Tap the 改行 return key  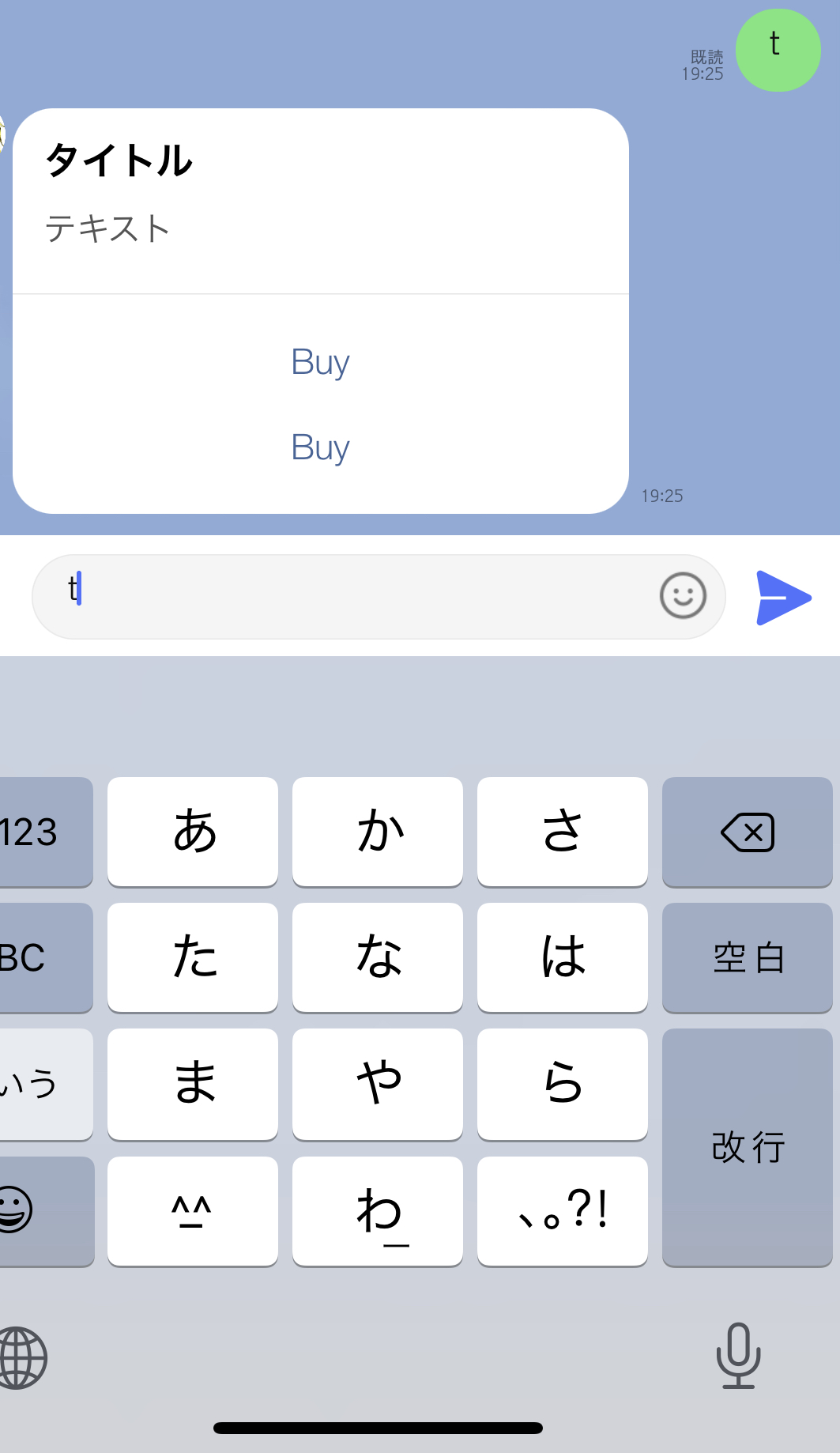(747, 1146)
